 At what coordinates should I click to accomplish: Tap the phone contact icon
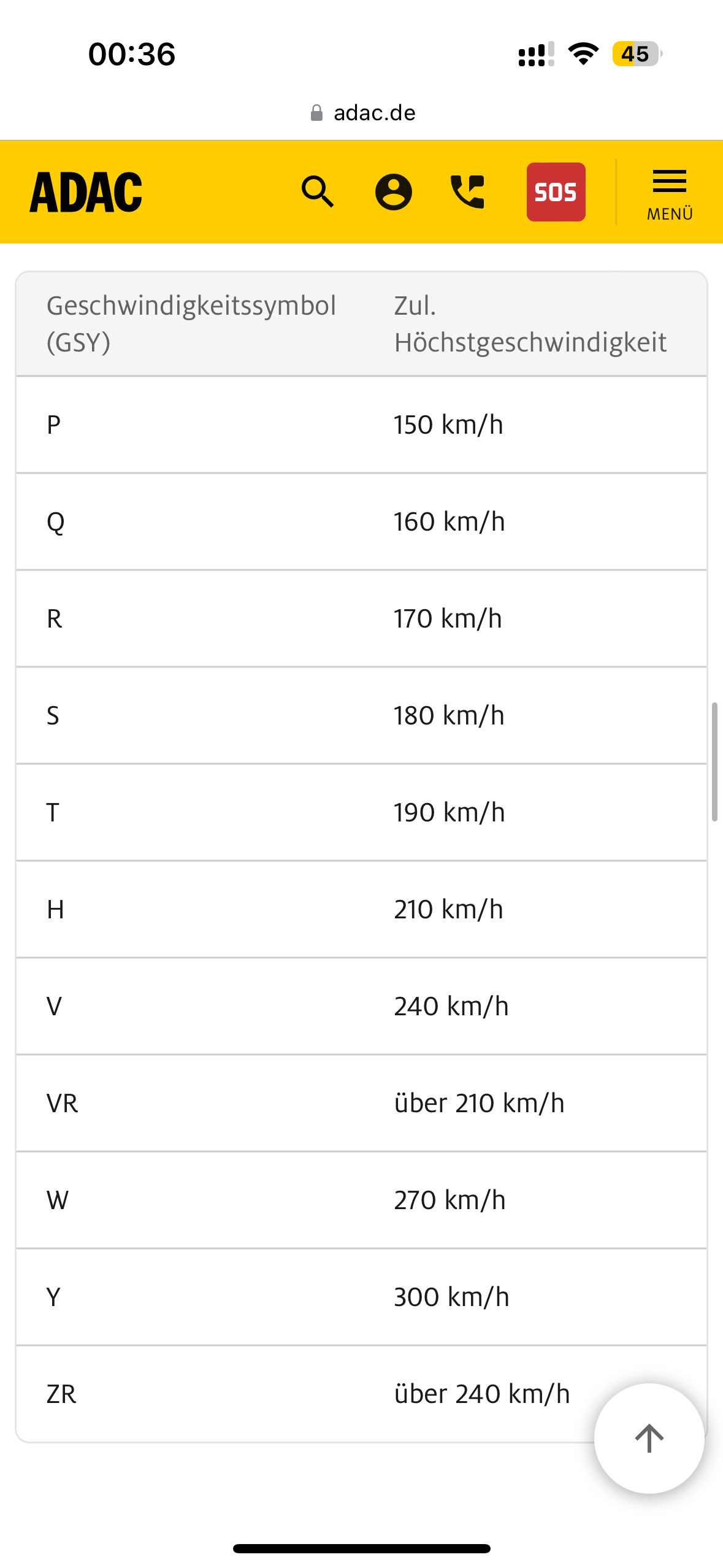(x=467, y=192)
